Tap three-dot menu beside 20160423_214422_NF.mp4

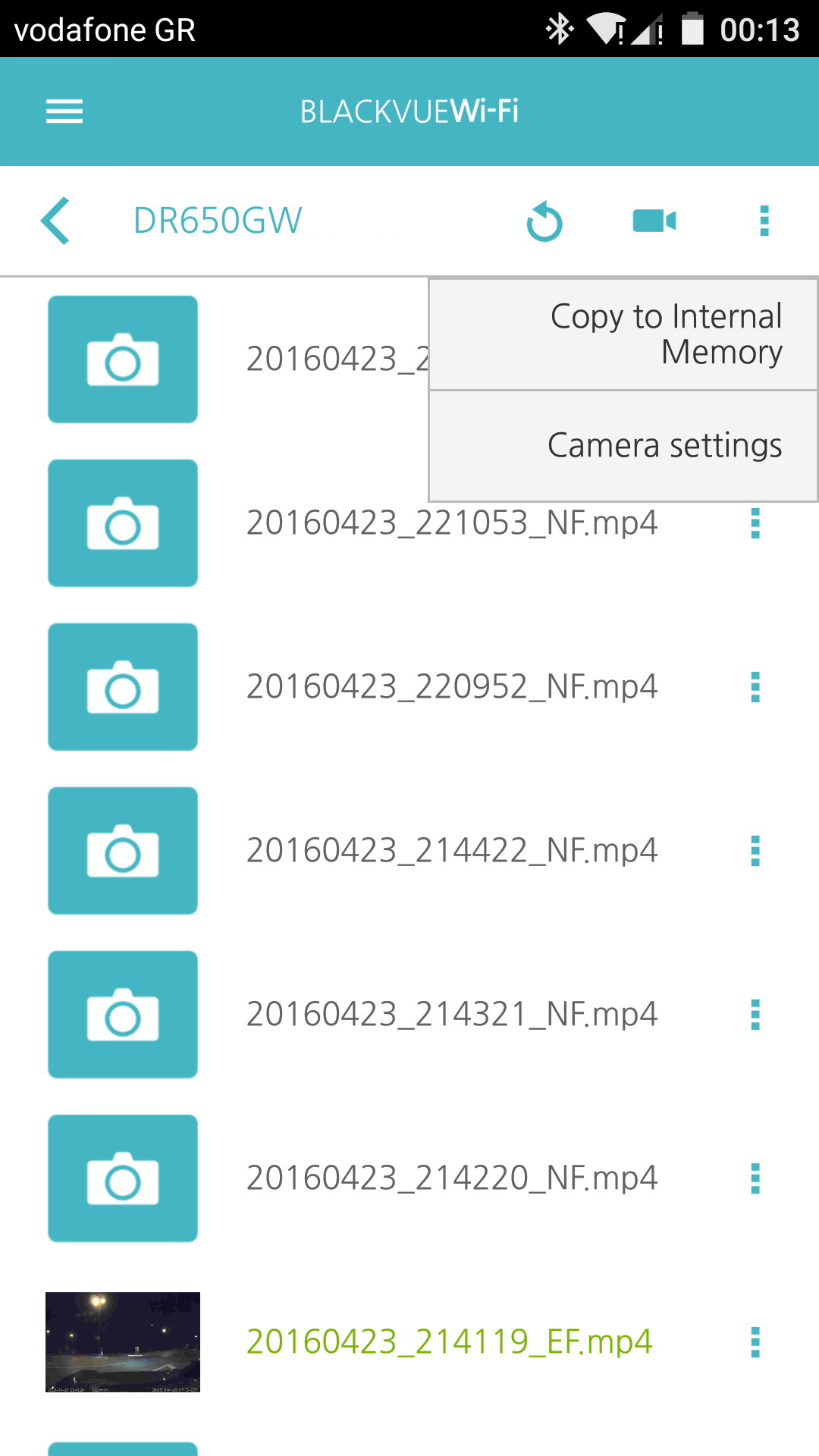(x=755, y=851)
